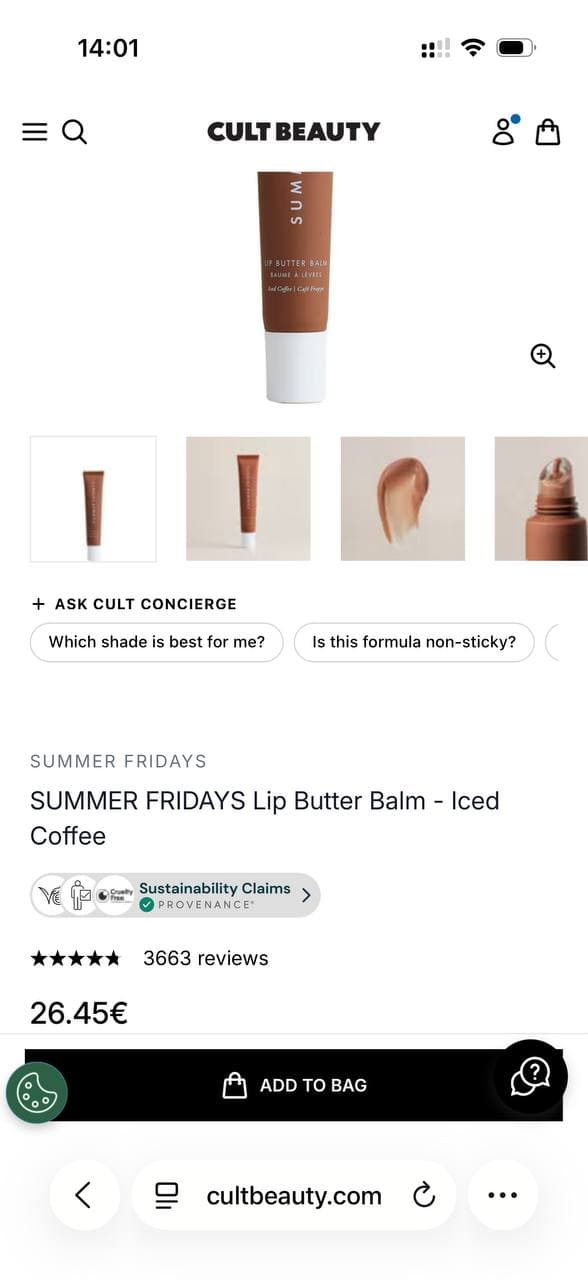The width and height of the screenshot is (588, 1280).
Task: Open cookie preferences button
Action: (x=37, y=1092)
